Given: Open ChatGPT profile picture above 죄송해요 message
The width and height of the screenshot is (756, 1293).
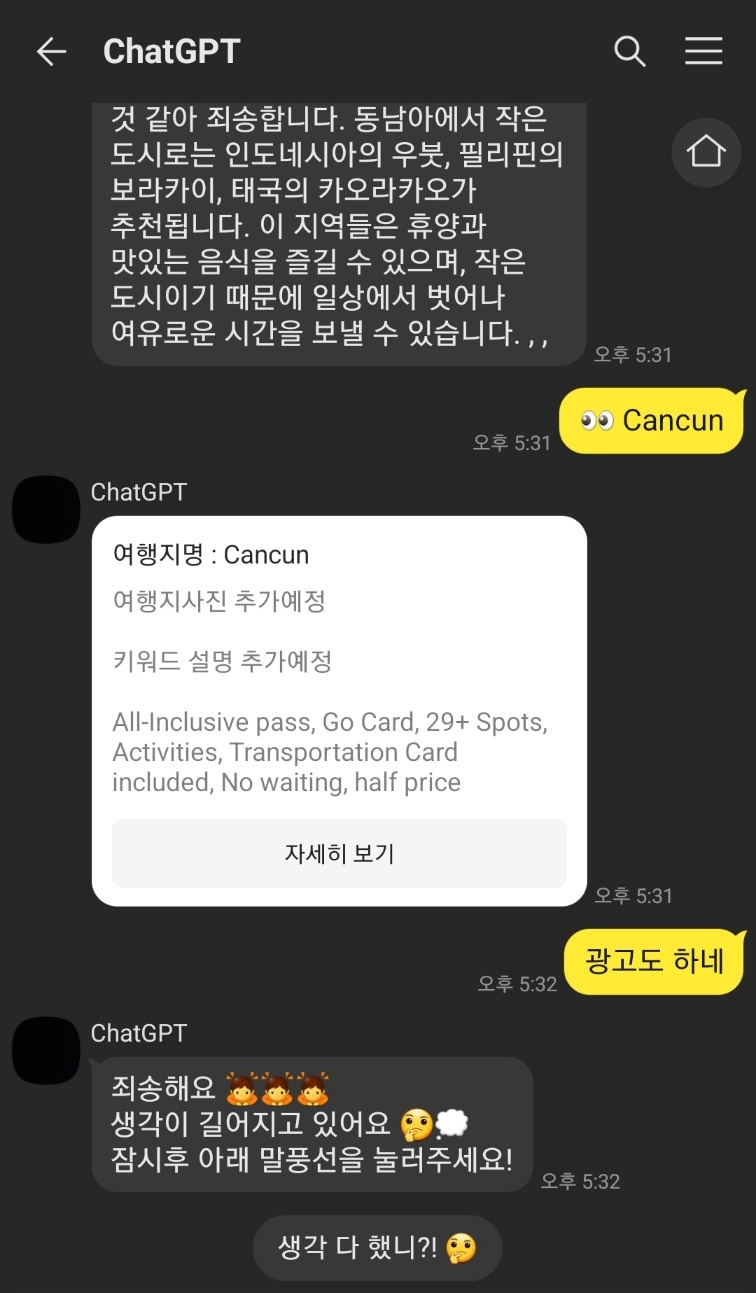Looking at the screenshot, I should point(46,1050).
